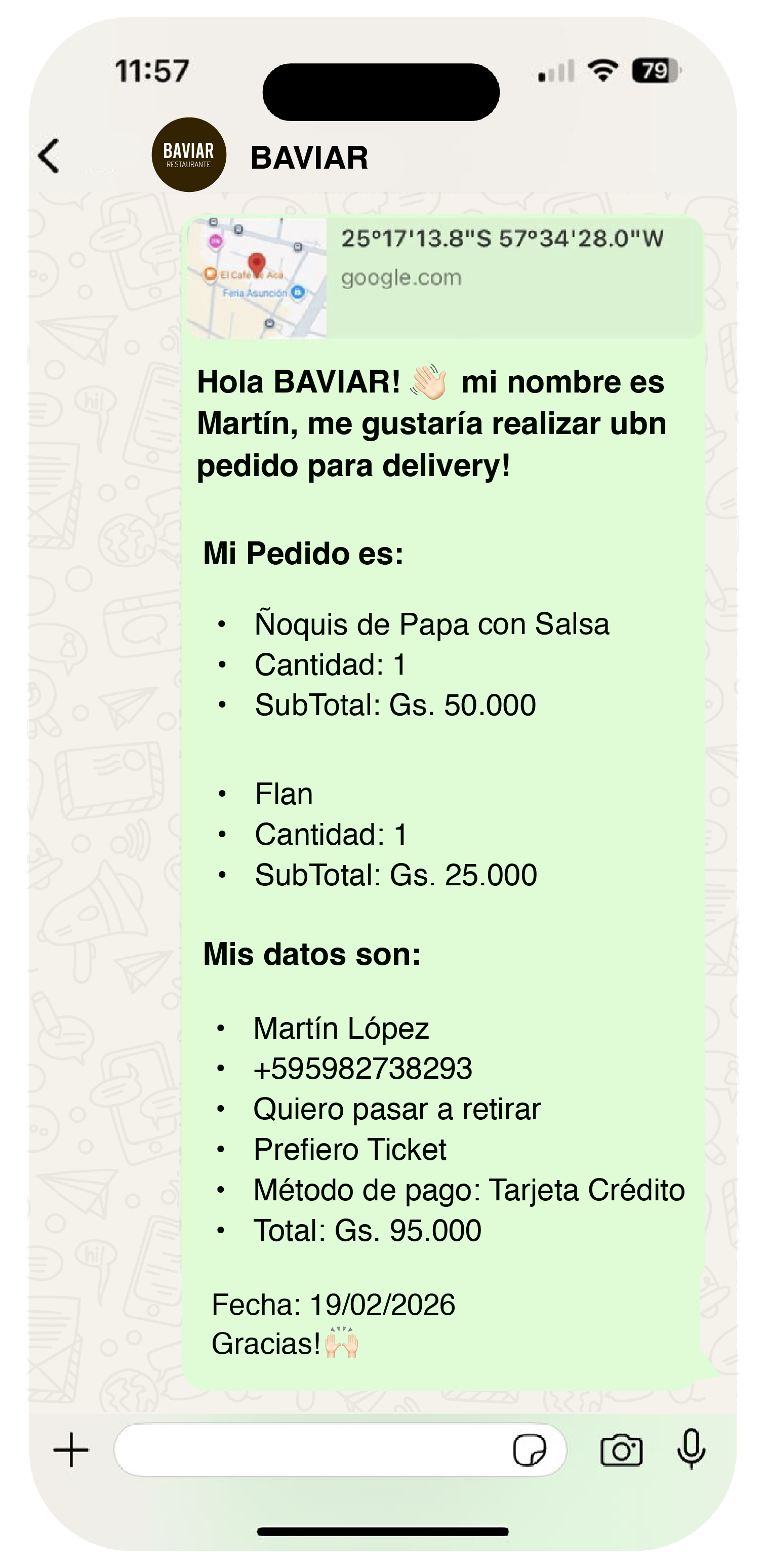Tap the home indicator bar
The height and width of the screenshot is (1568, 766).
click(x=383, y=1530)
